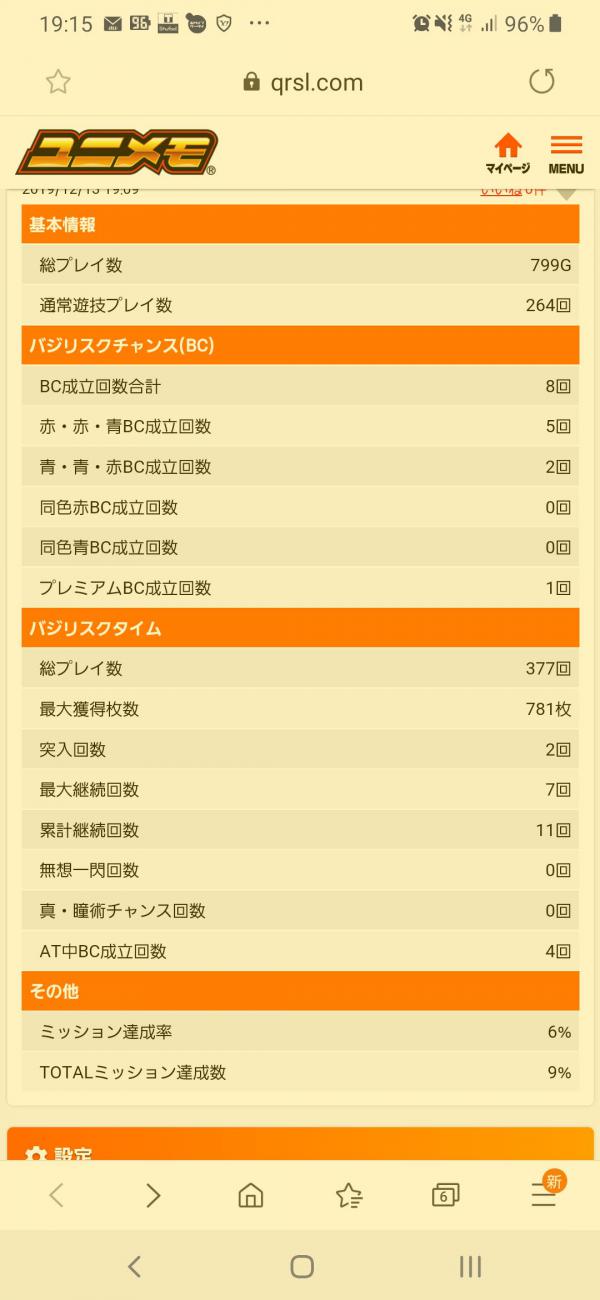Tap the qrsl.com address bar

303,83
